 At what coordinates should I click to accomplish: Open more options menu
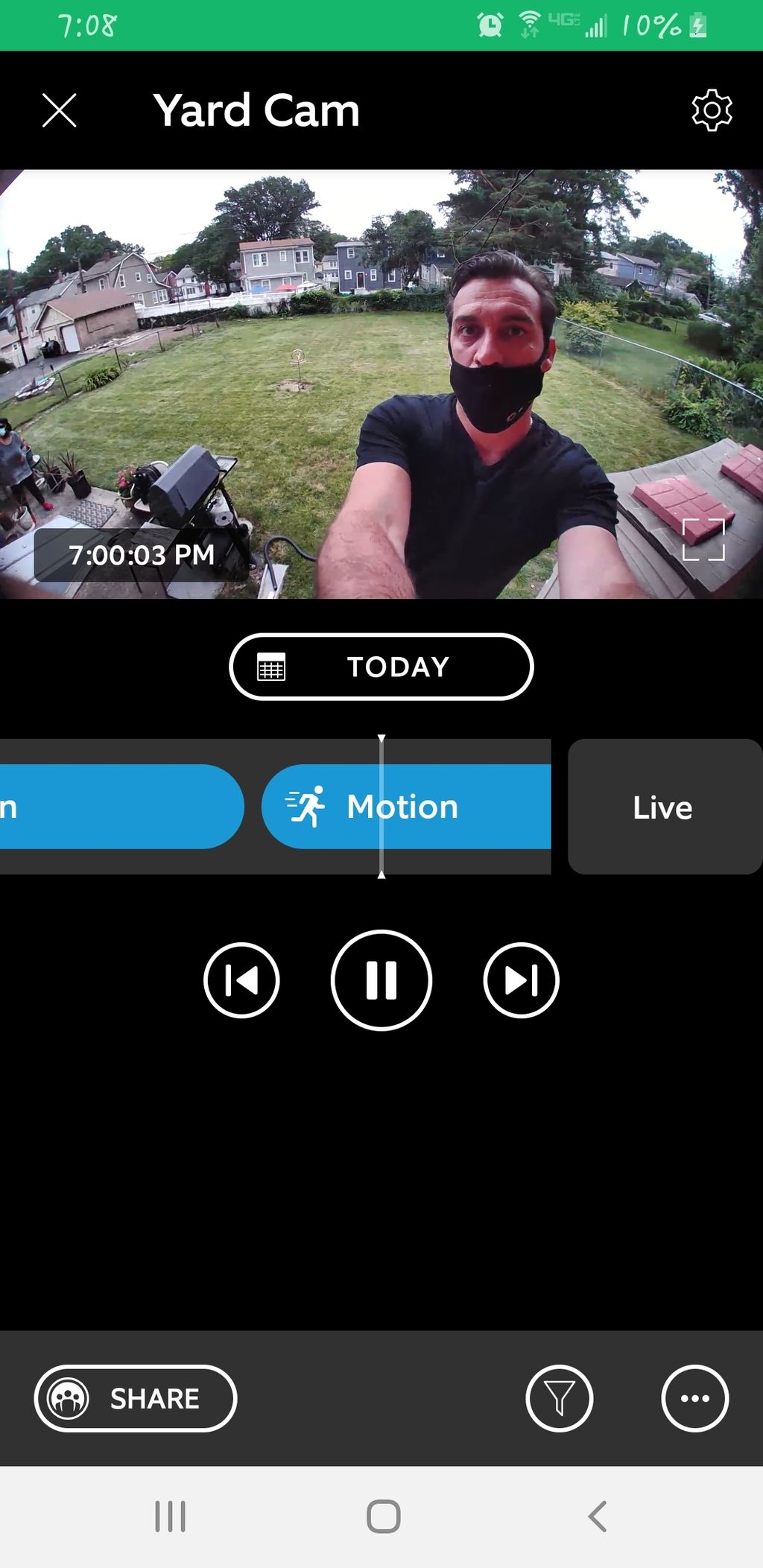click(x=694, y=1398)
